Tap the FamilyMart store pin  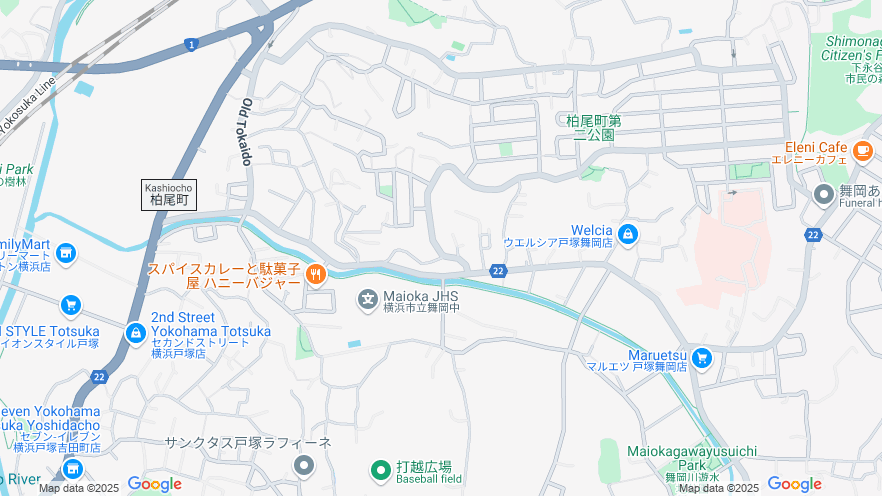point(66,254)
